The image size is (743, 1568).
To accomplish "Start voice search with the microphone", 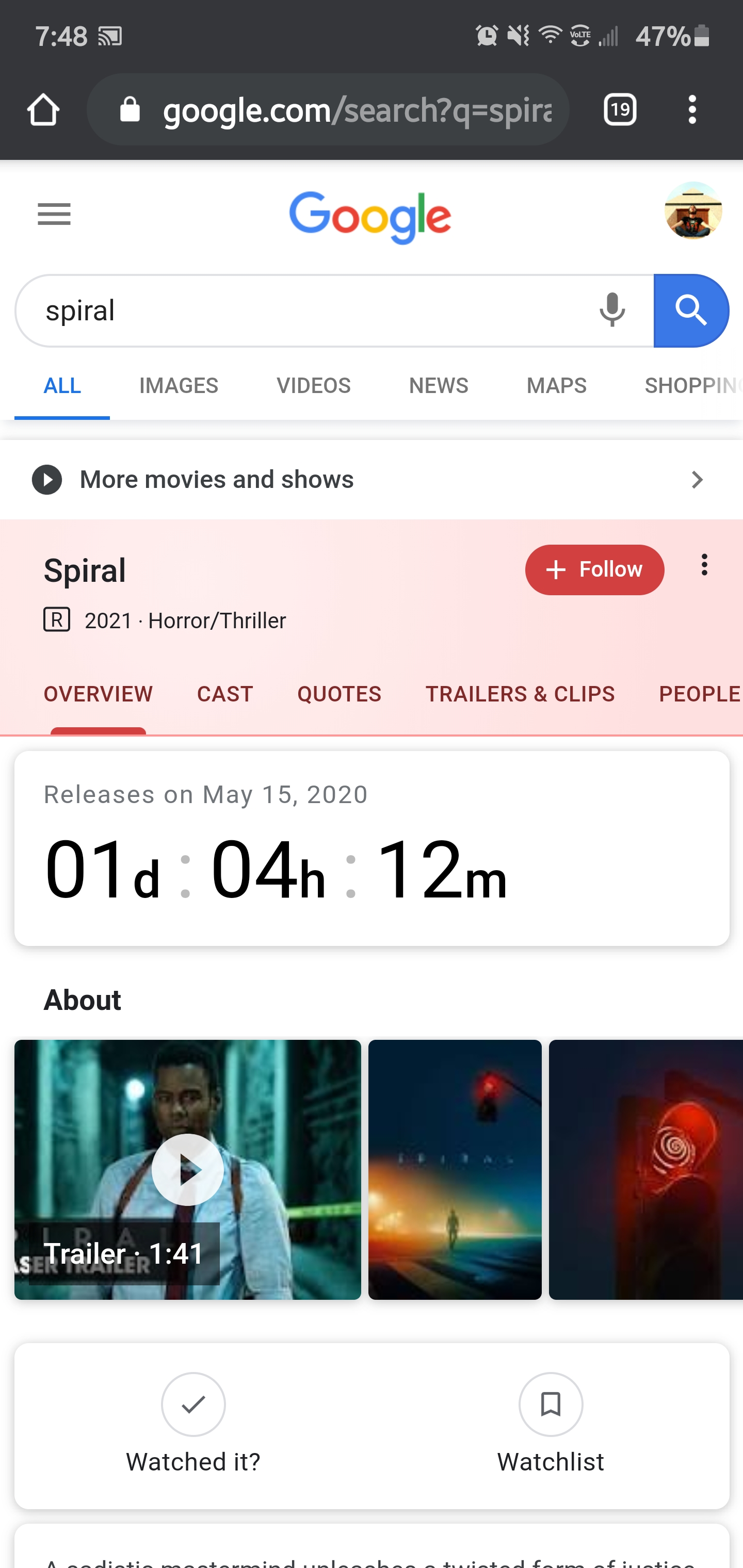I will pos(612,311).
